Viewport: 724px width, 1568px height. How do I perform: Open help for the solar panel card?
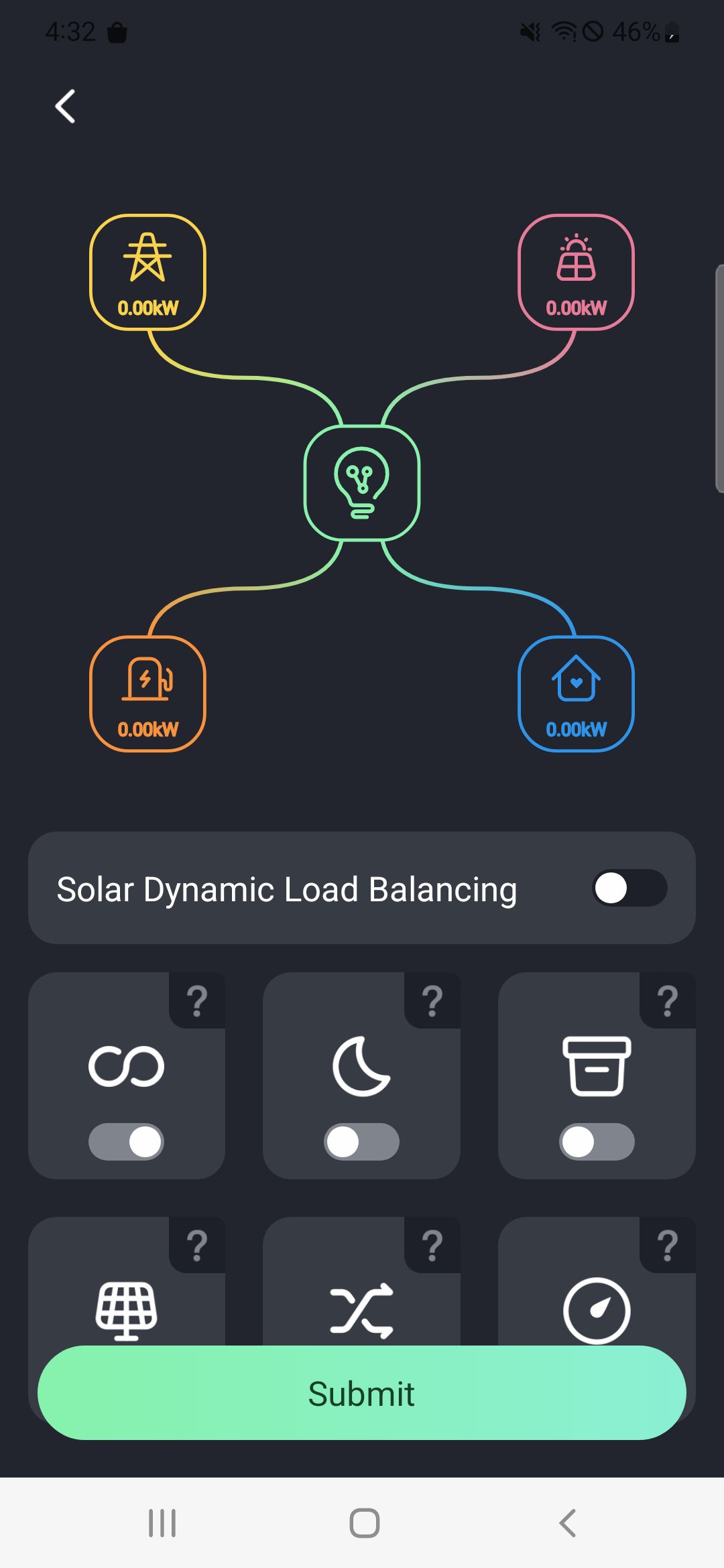[197, 1245]
